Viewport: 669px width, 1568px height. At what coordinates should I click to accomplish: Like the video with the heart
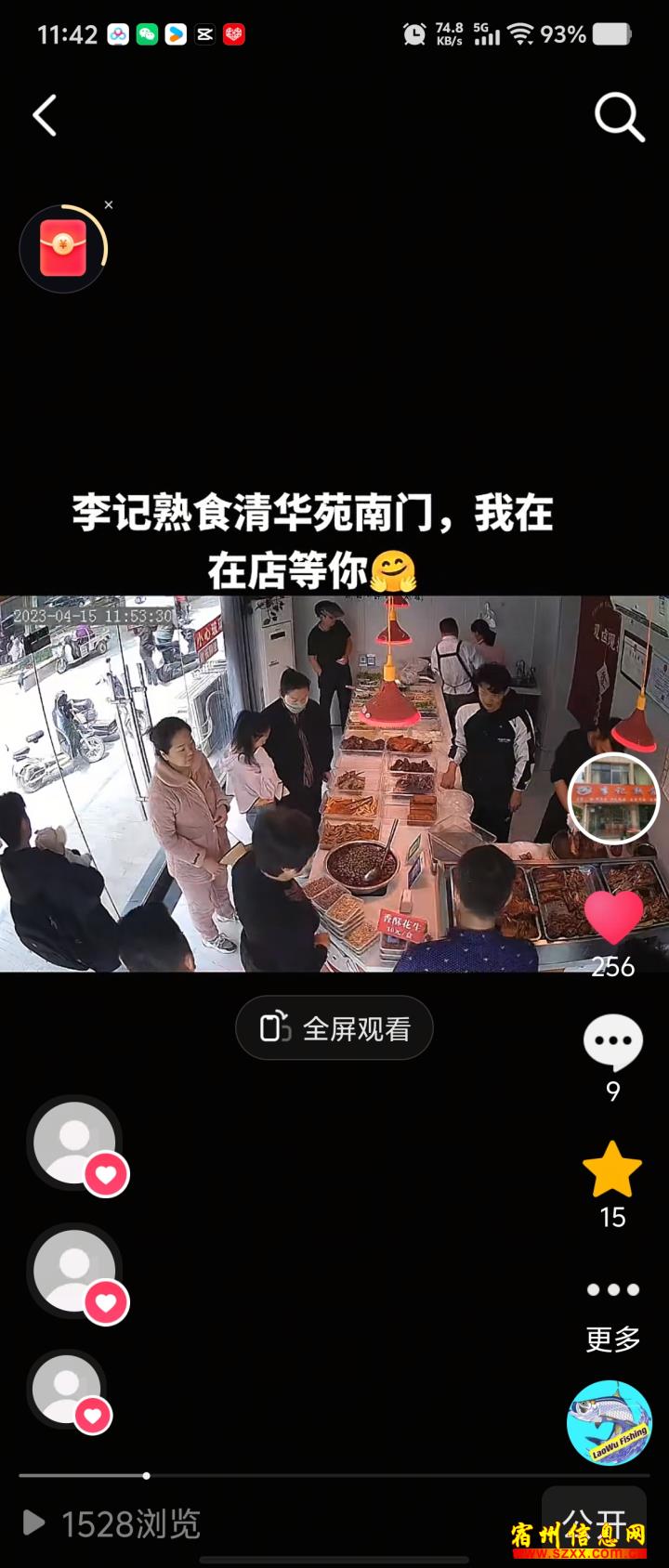click(613, 916)
